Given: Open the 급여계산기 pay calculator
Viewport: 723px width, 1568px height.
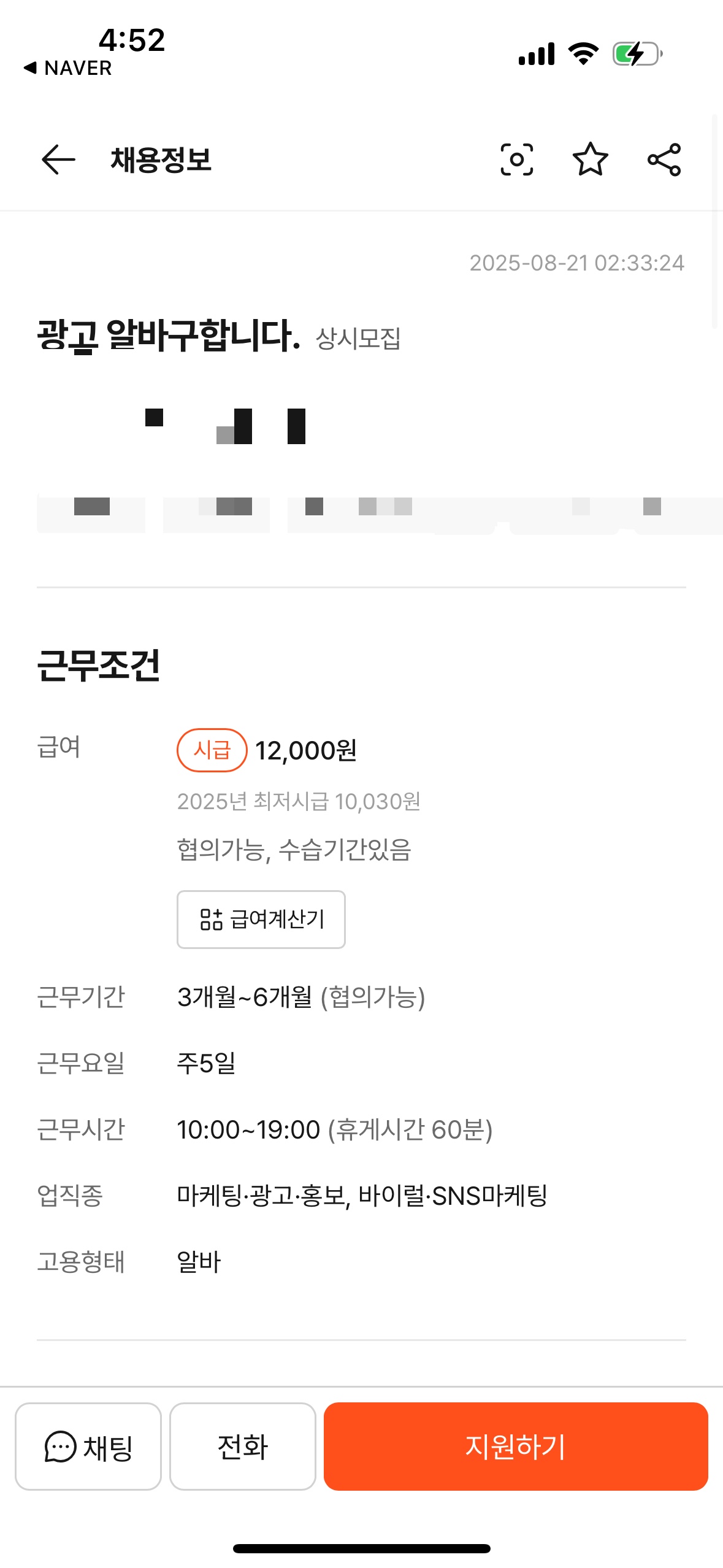Looking at the screenshot, I should 261,920.
